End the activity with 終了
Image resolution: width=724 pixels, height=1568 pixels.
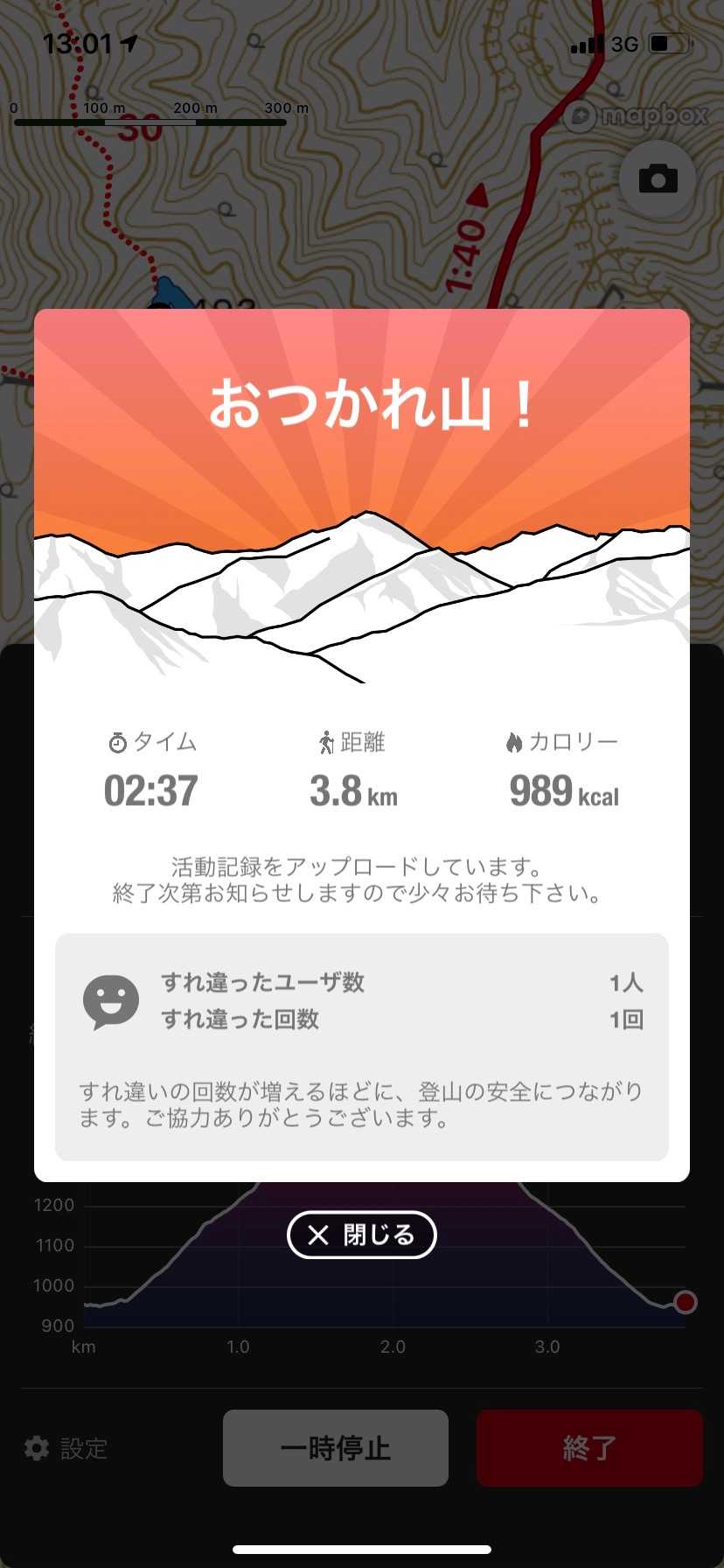[589, 1448]
